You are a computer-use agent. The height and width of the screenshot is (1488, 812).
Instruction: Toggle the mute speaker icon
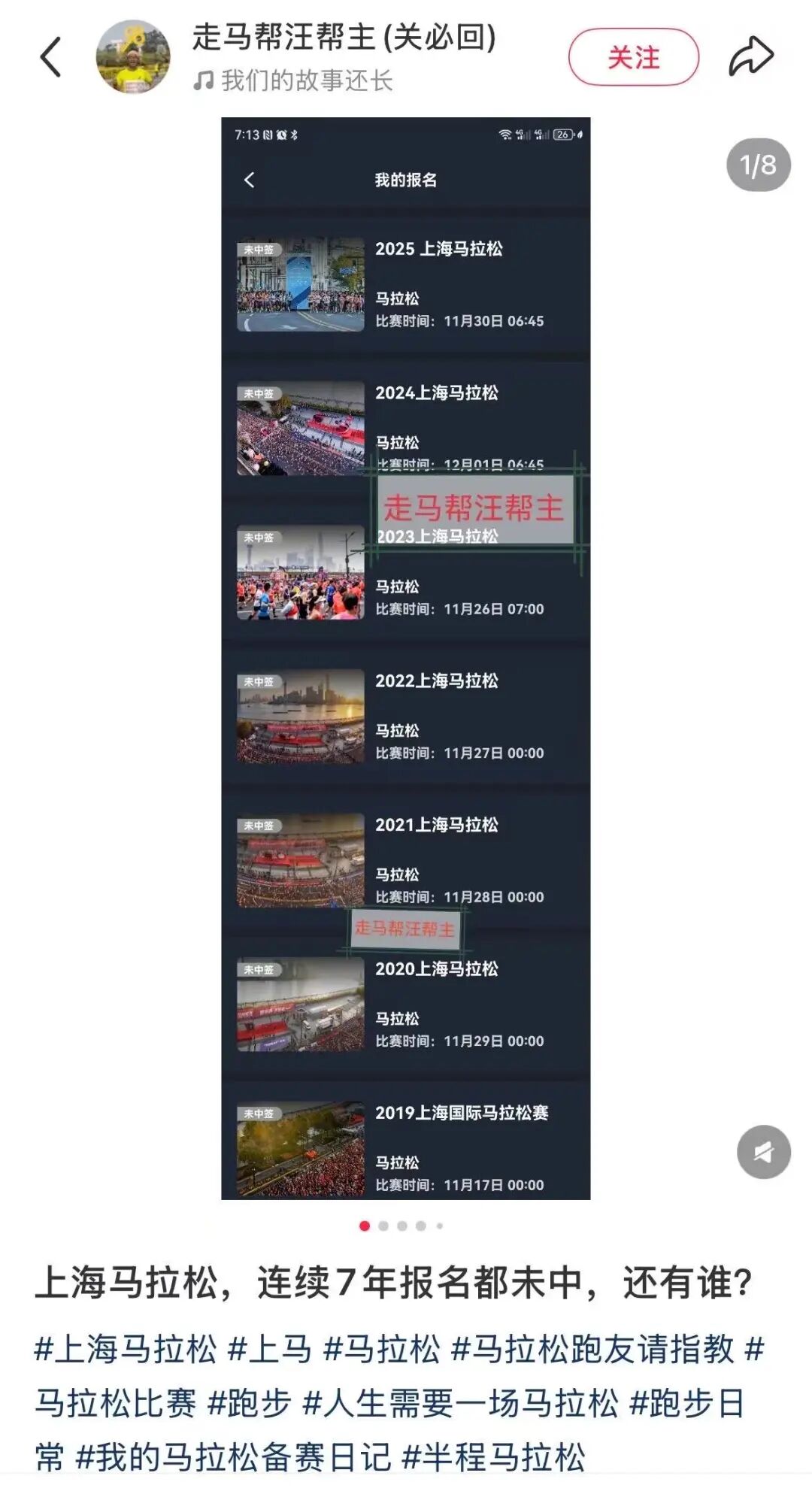pyautogui.click(x=763, y=1152)
